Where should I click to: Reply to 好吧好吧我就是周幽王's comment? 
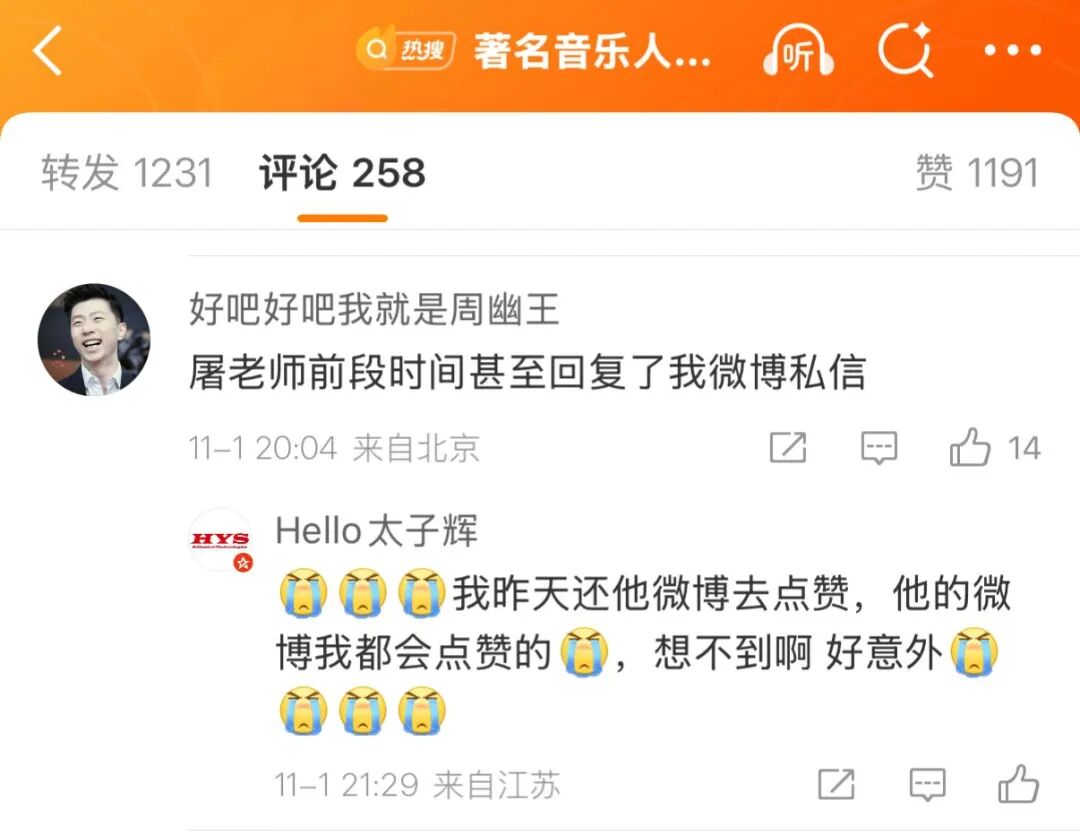pos(879,447)
